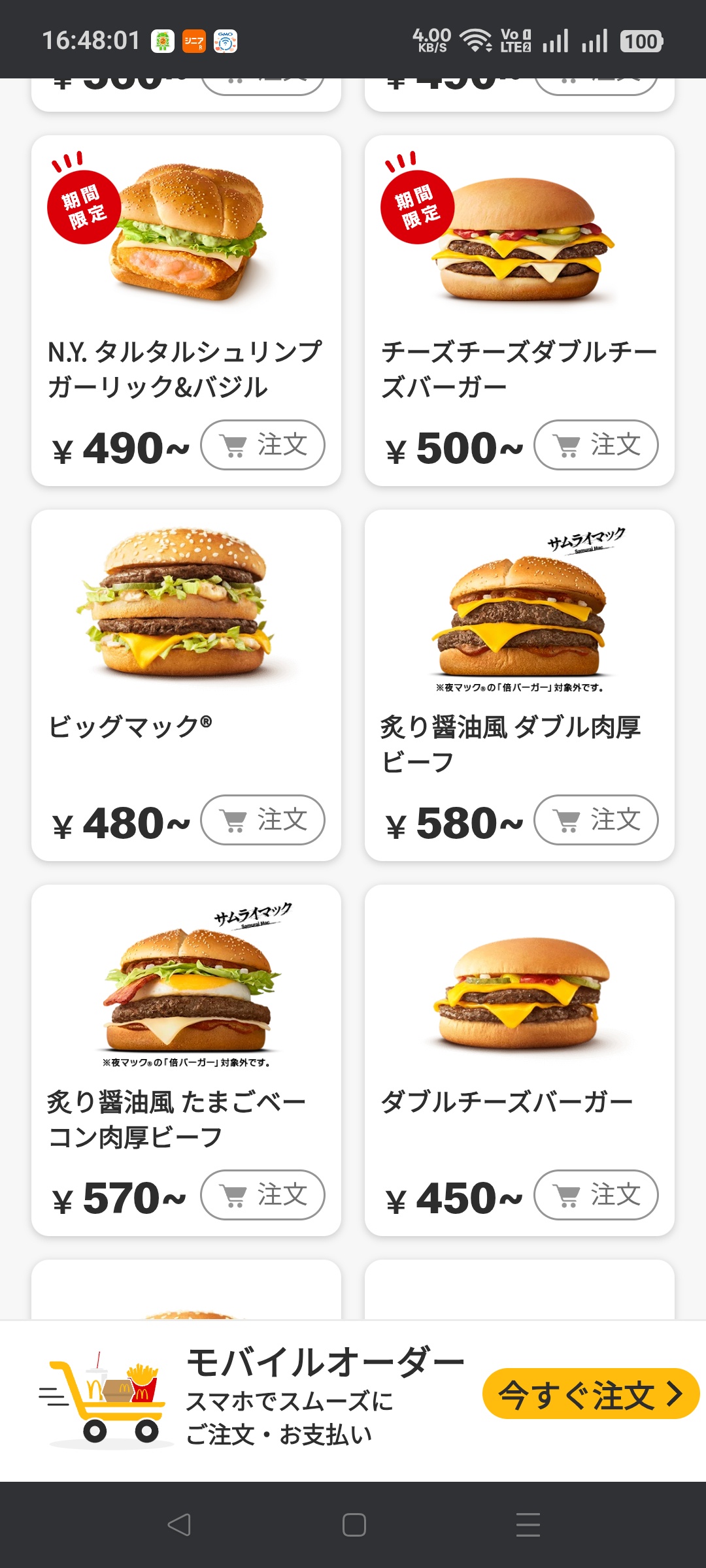706x1568 pixels.
Task: Order 炙り醤油風 ダブル肉厚ビーフ
Action: click(x=596, y=820)
